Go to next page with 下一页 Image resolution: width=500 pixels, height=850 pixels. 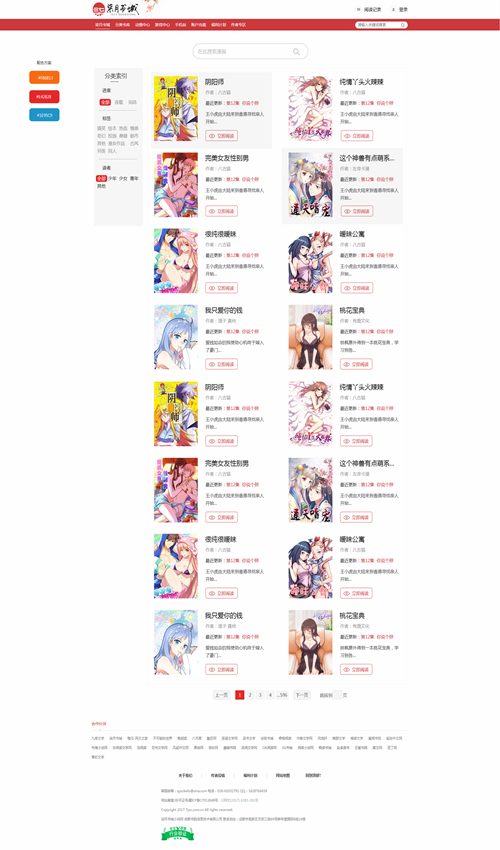click(302, 695)
